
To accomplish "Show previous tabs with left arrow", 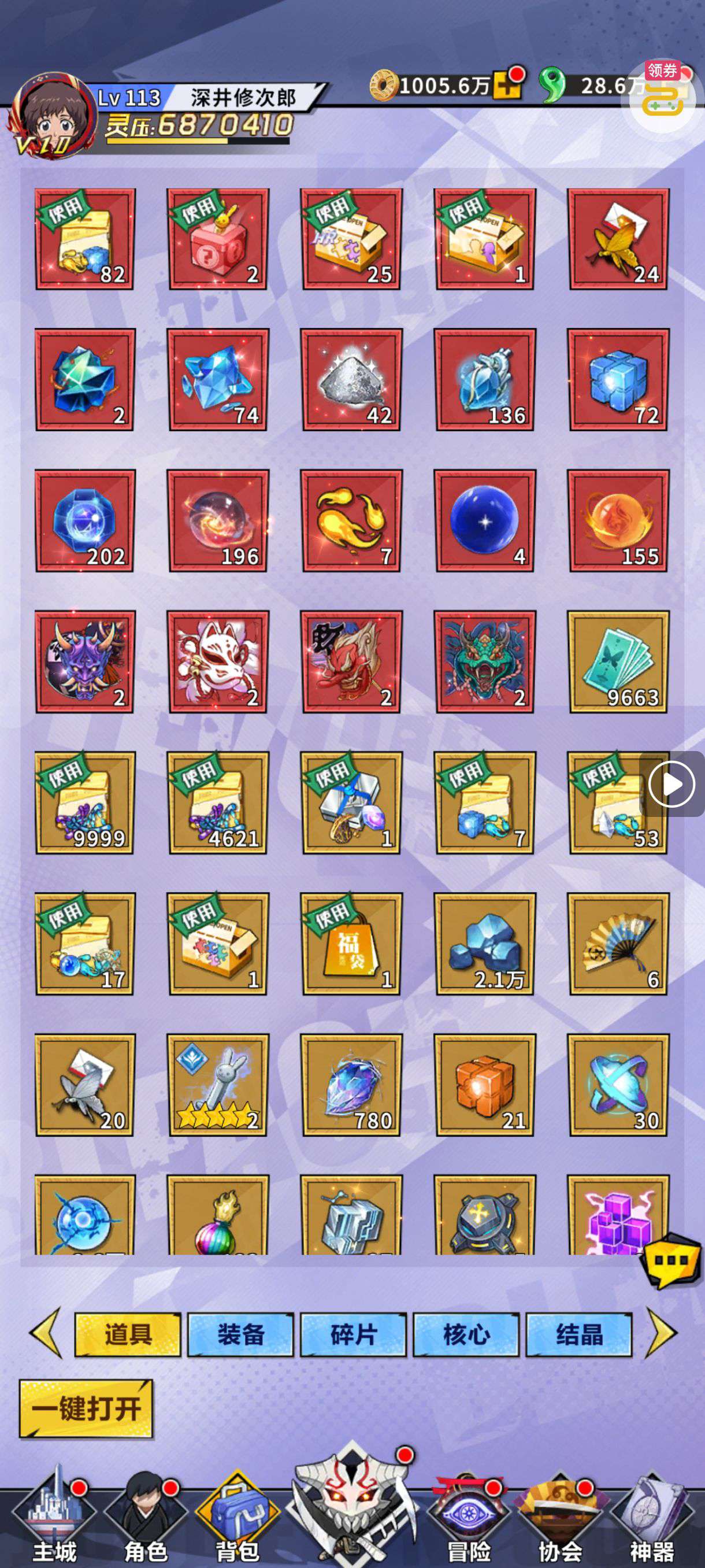I will tap(46, 1333).
